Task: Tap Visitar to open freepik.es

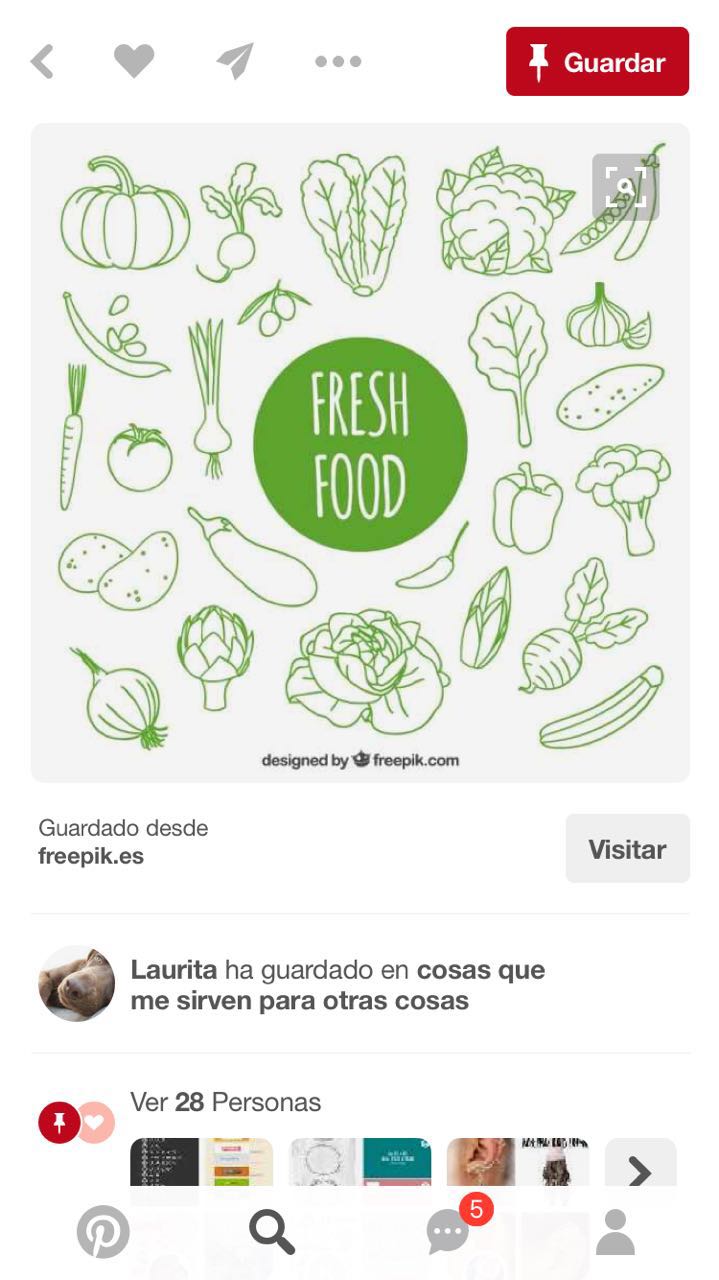Action: (x=627, y=849)
